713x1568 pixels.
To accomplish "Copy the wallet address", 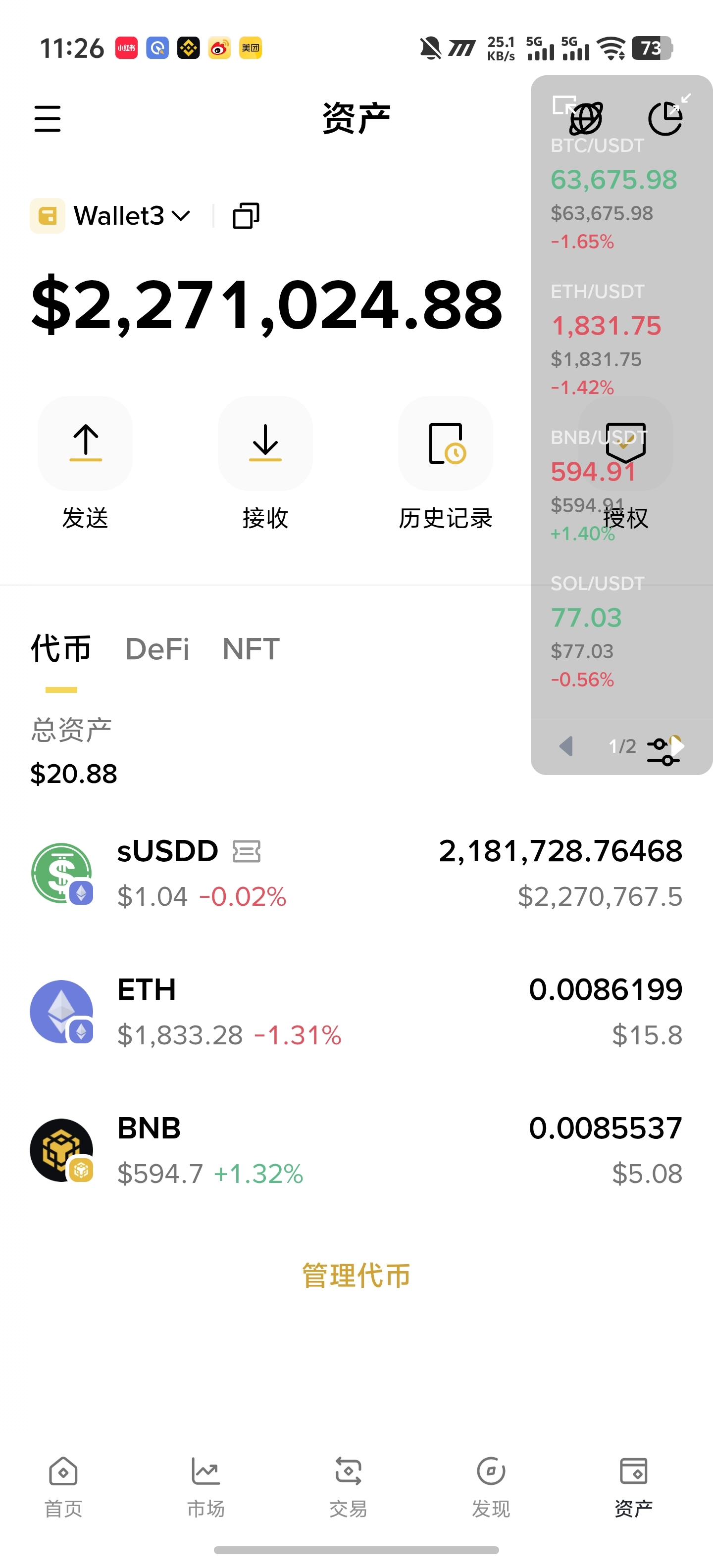I will point(246,216).
